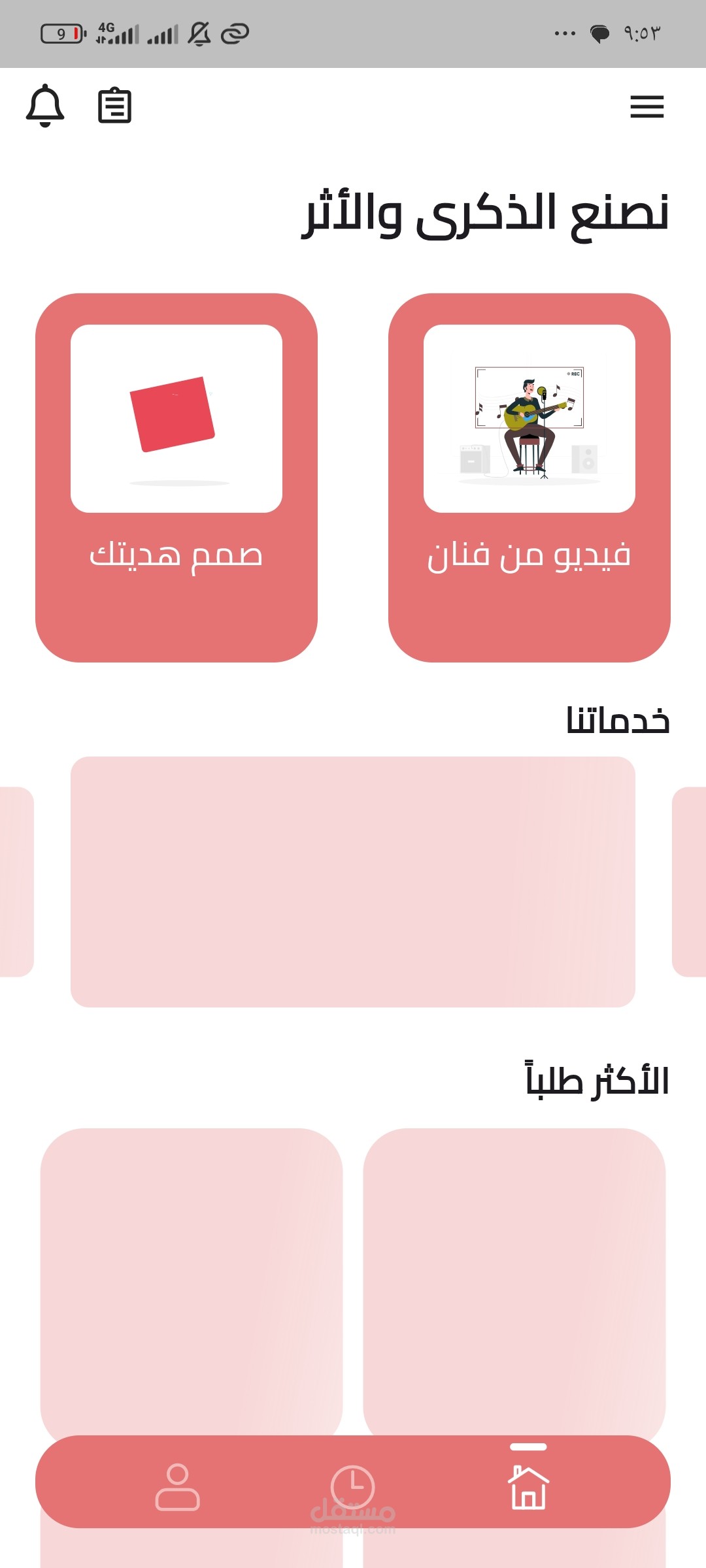Viewport: 706px width, 1568px height.
Task: Switch to the clock history tab
Action: click(x=352, y=1487)
